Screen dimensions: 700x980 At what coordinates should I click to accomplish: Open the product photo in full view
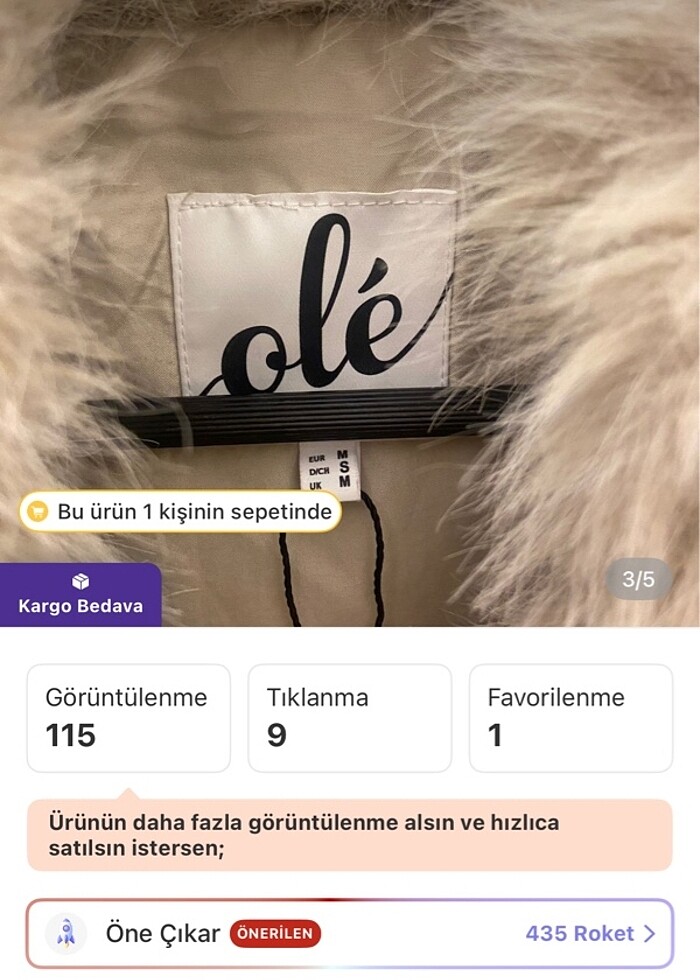[350, 300]
